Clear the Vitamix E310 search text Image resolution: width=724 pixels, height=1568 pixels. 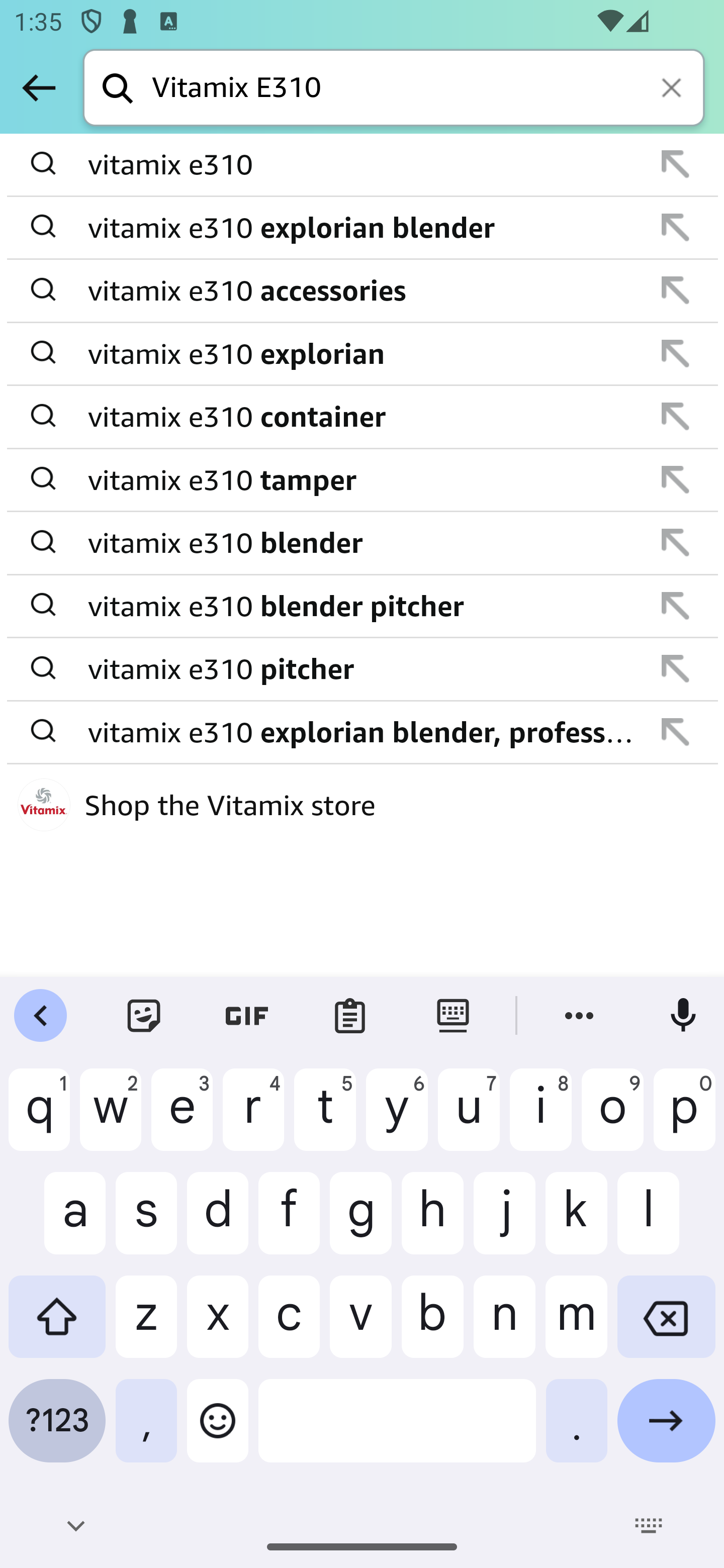(x=671, y=87)
